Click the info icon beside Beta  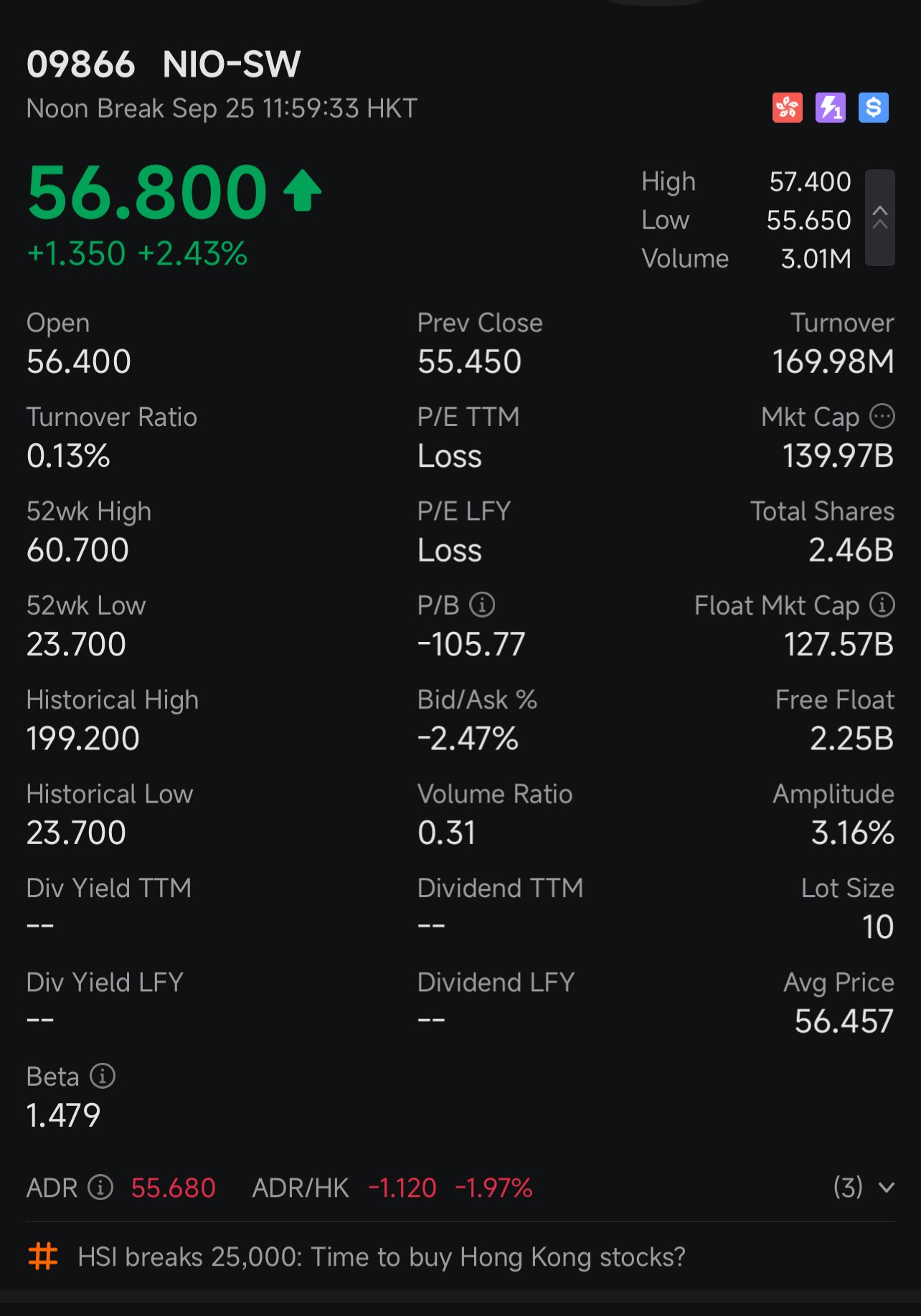103,1076
